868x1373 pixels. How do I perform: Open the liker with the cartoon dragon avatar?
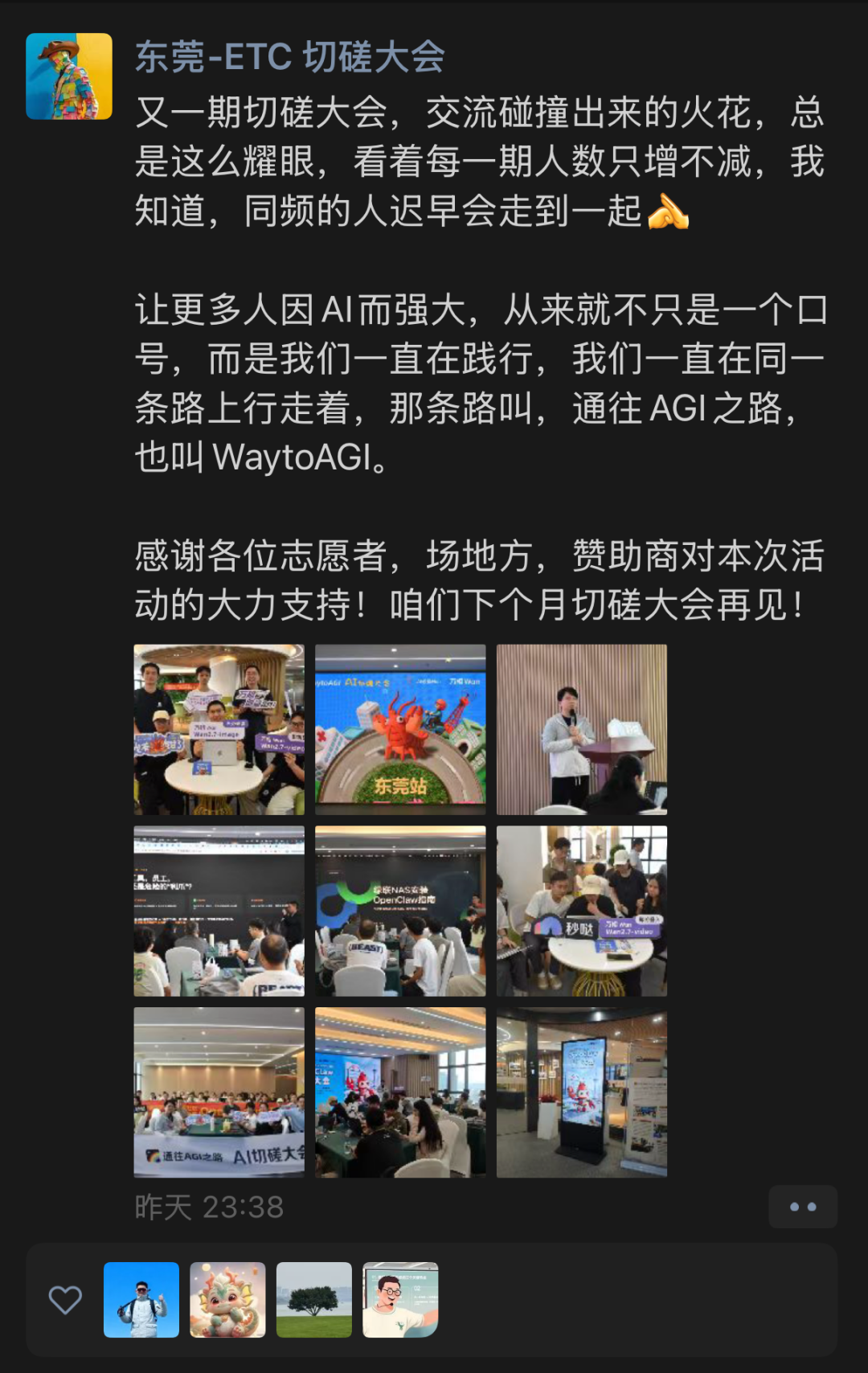tap(227, 1300)
